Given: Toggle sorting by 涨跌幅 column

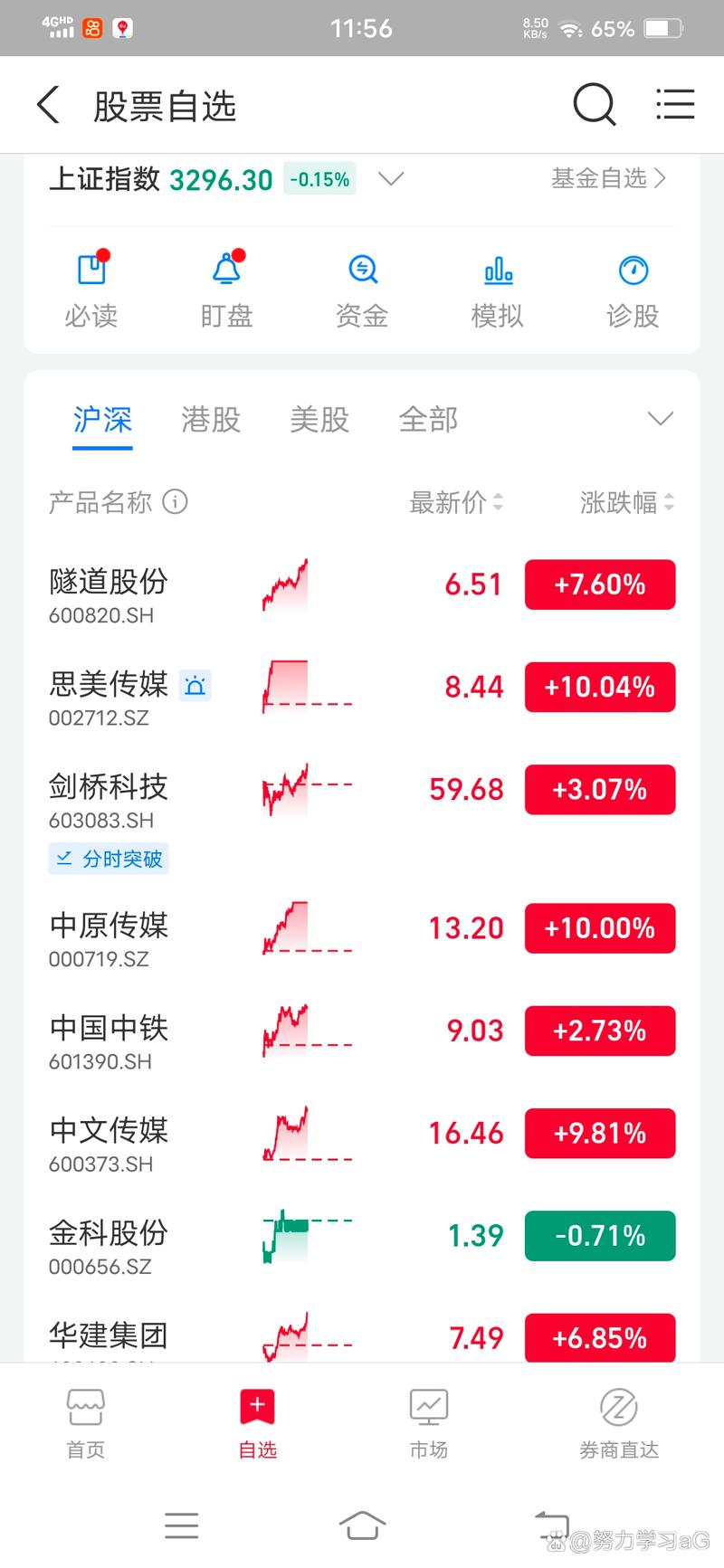Looking at the screenshot, I should [x=625, y=502].
